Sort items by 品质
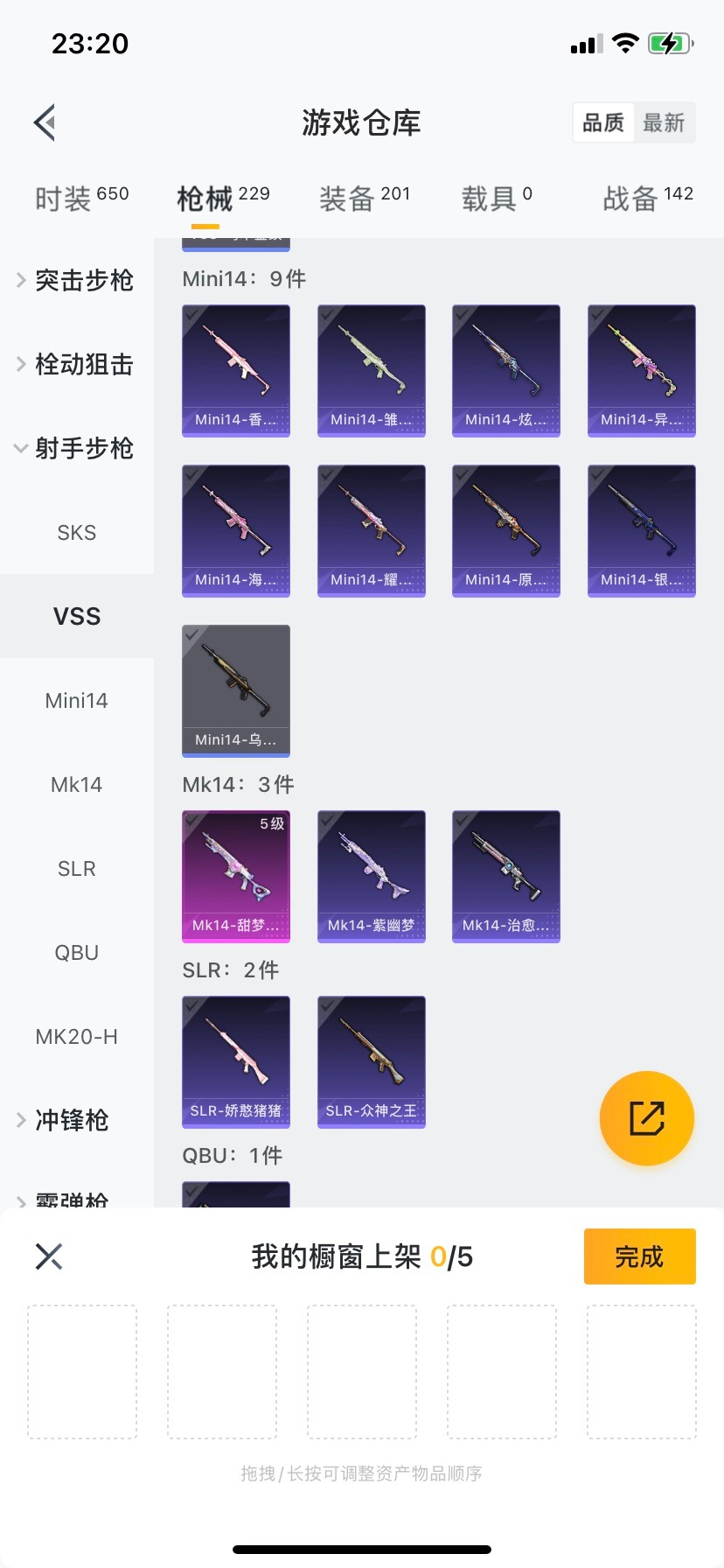 click(603, 122)
